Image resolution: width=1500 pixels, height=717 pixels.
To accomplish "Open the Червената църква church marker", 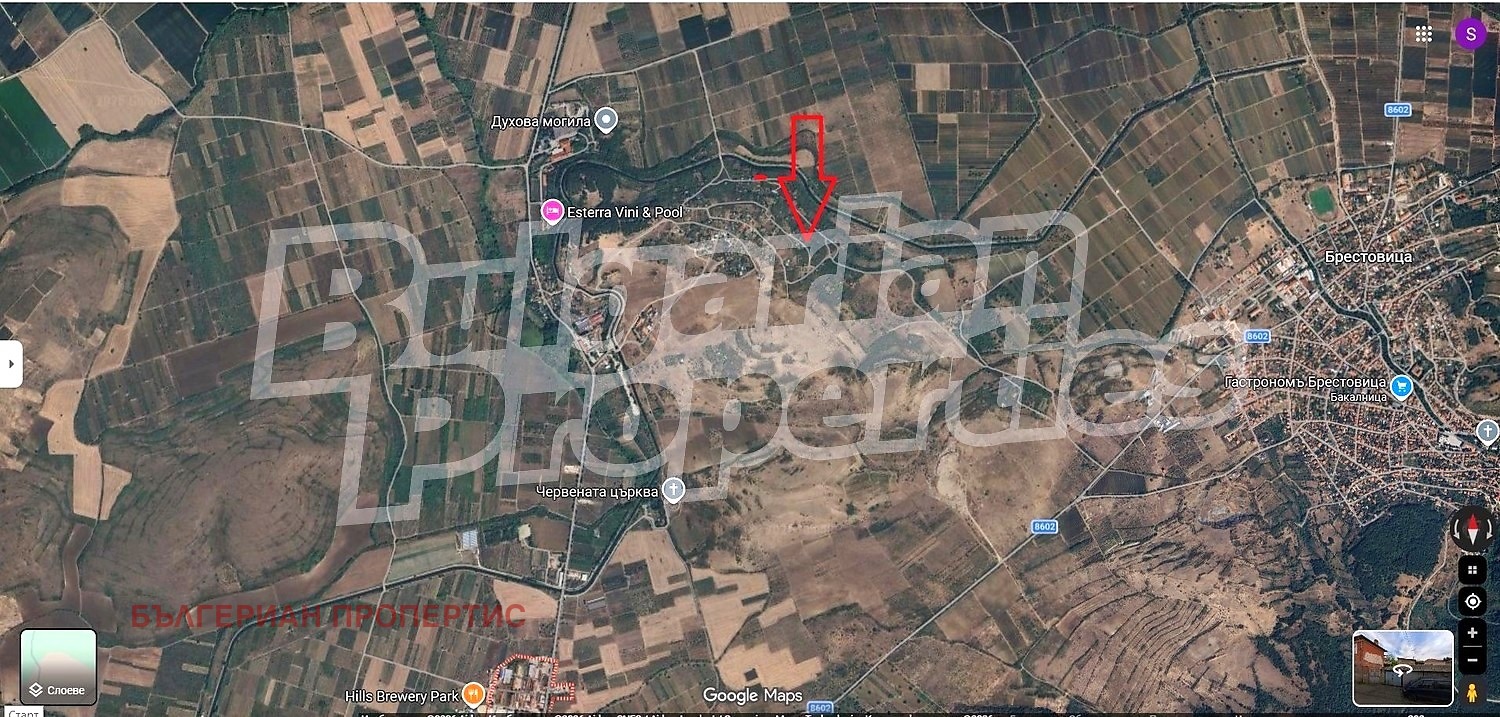I will 674,490.
